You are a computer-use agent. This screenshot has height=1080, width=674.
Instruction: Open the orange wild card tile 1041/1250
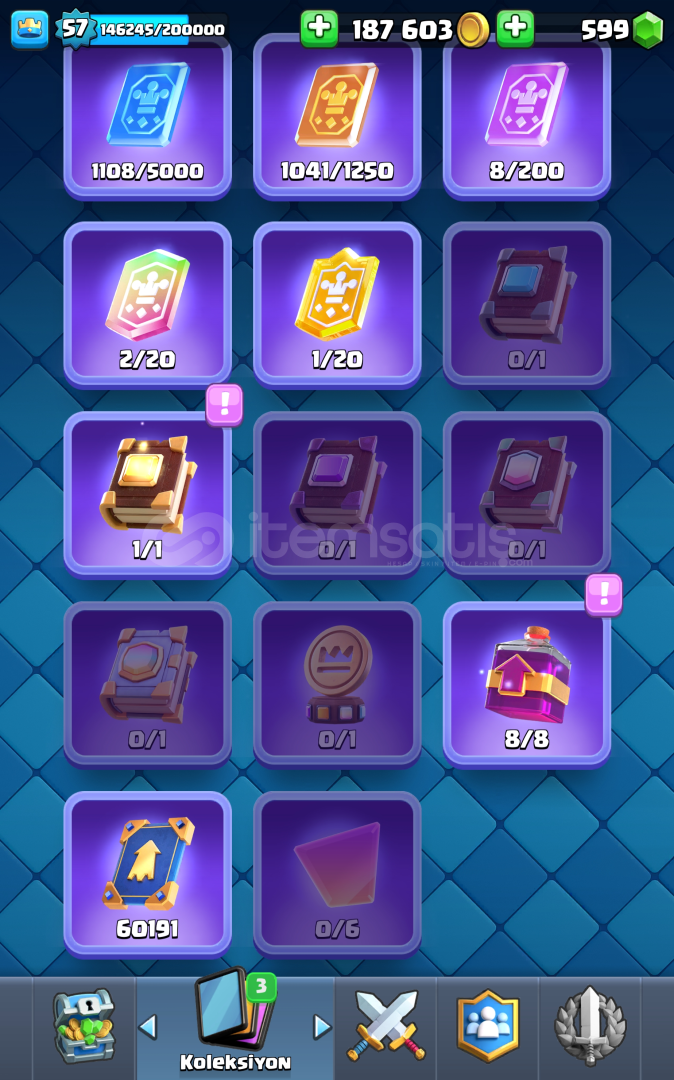coord(337,117)
